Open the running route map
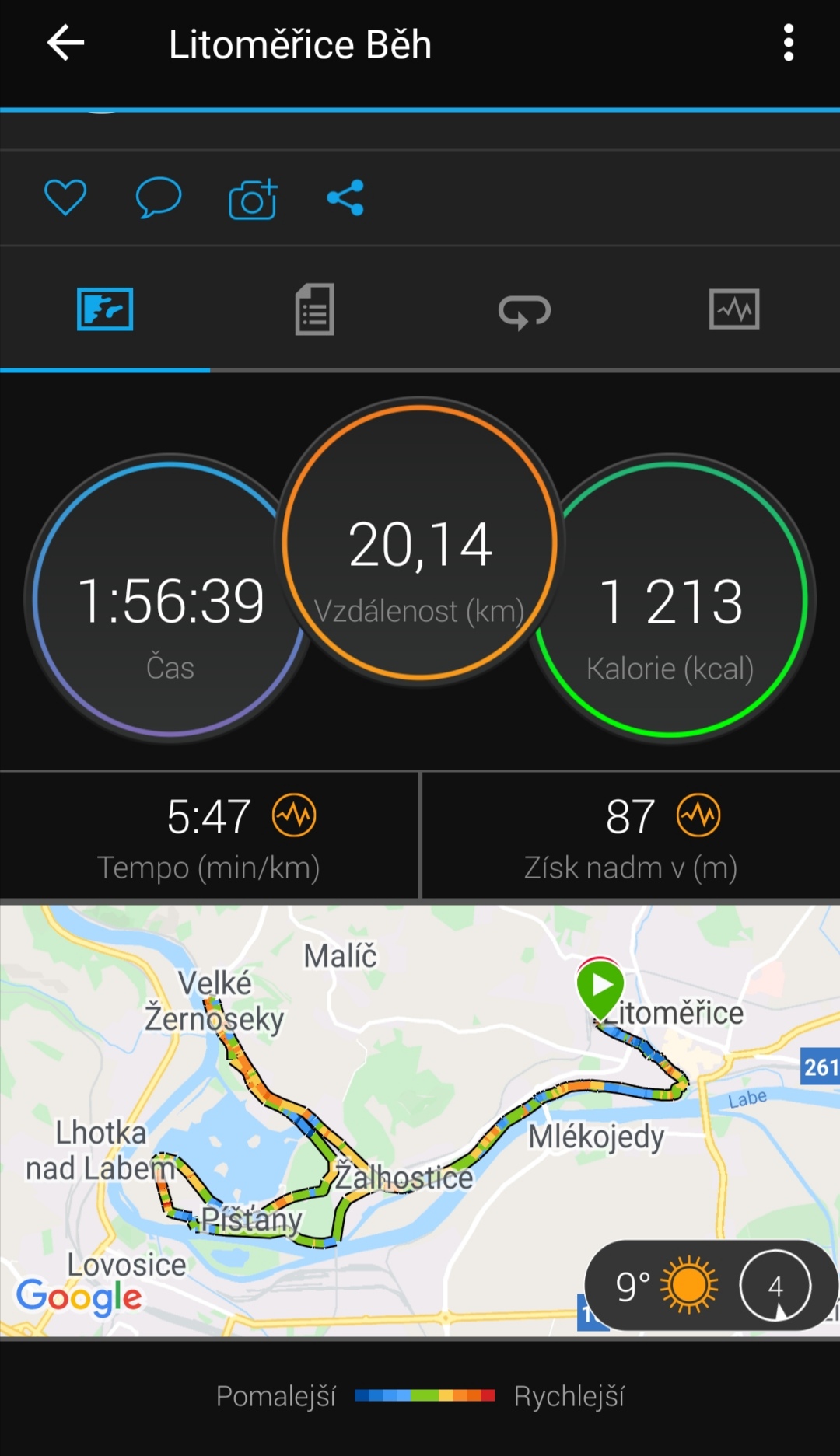This screenshot has width=840, height=1456. 420,1121
